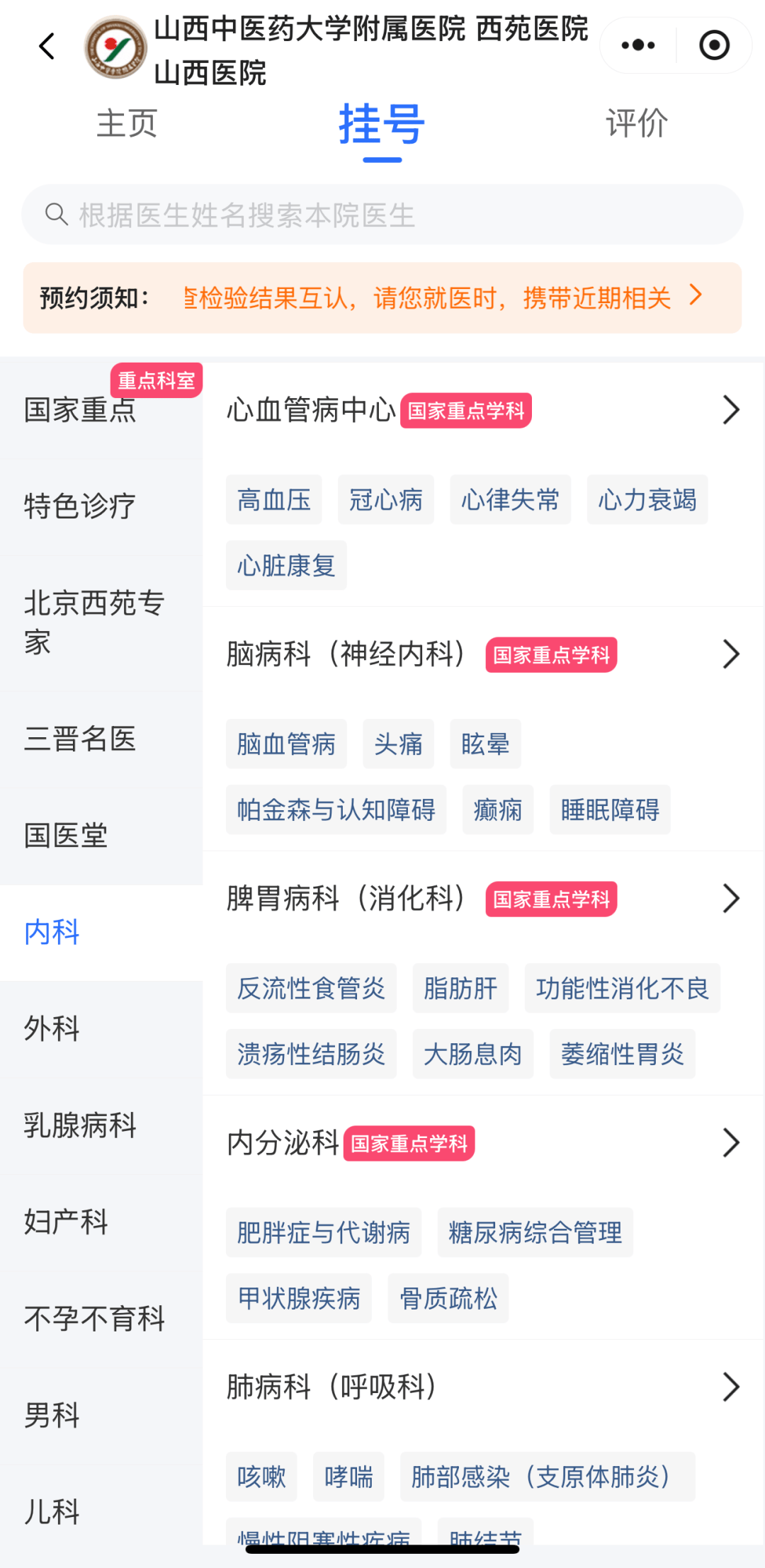This screenshot has width=765, height=1568.
Task: Select the 妇产科 category
Action: coord(66,1222)
